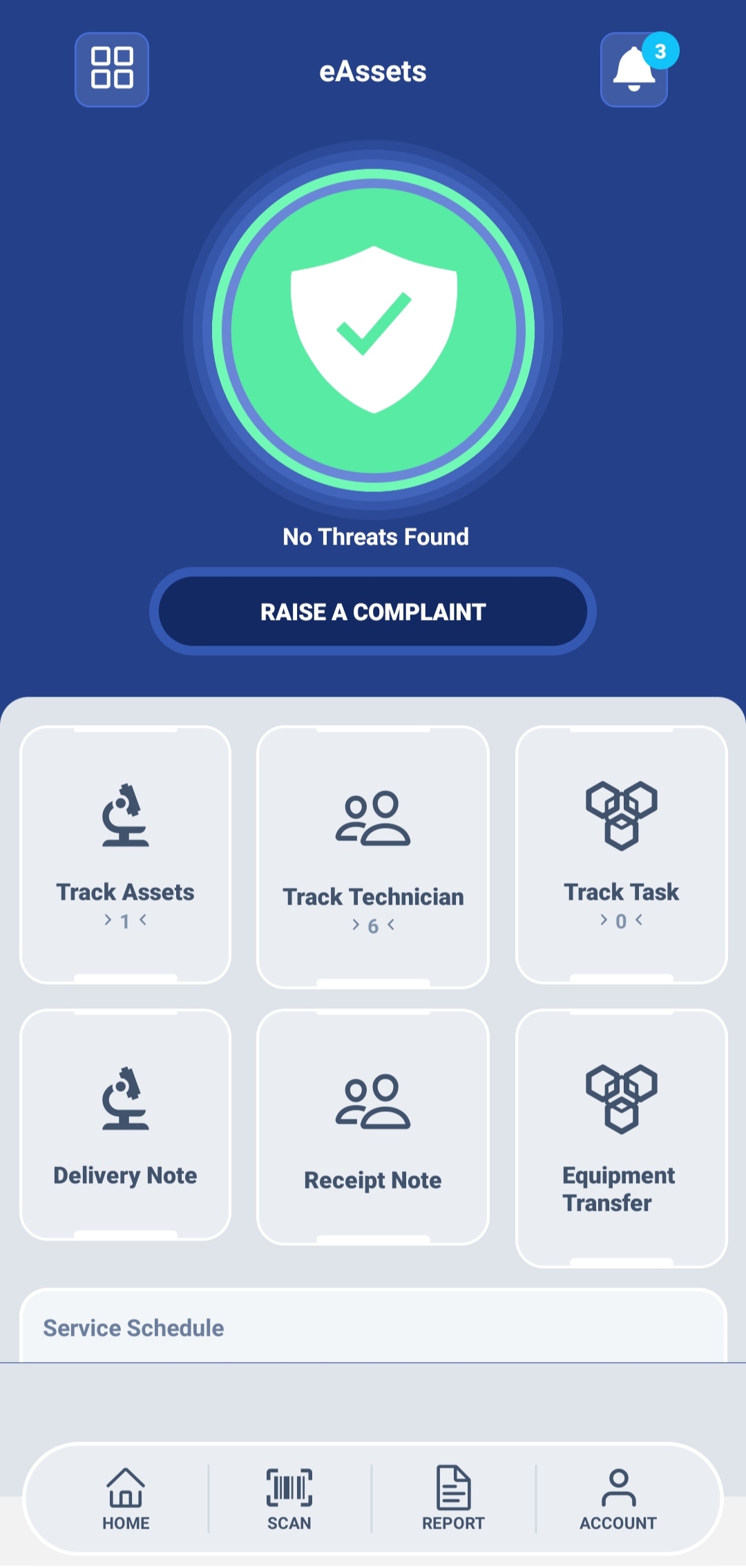Tap the notification badge showing 3

662,50
